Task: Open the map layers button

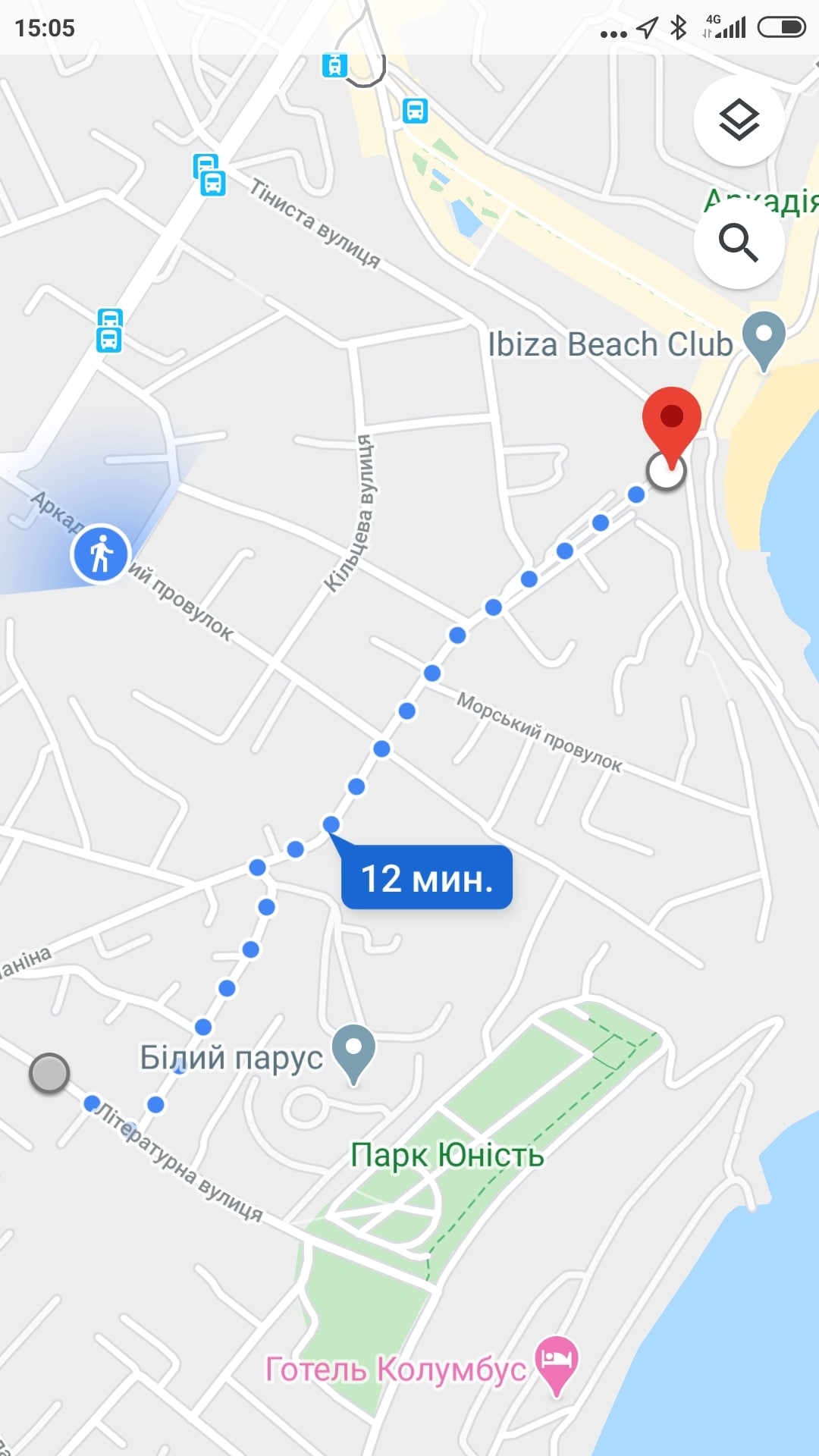Action: (739, 120)
